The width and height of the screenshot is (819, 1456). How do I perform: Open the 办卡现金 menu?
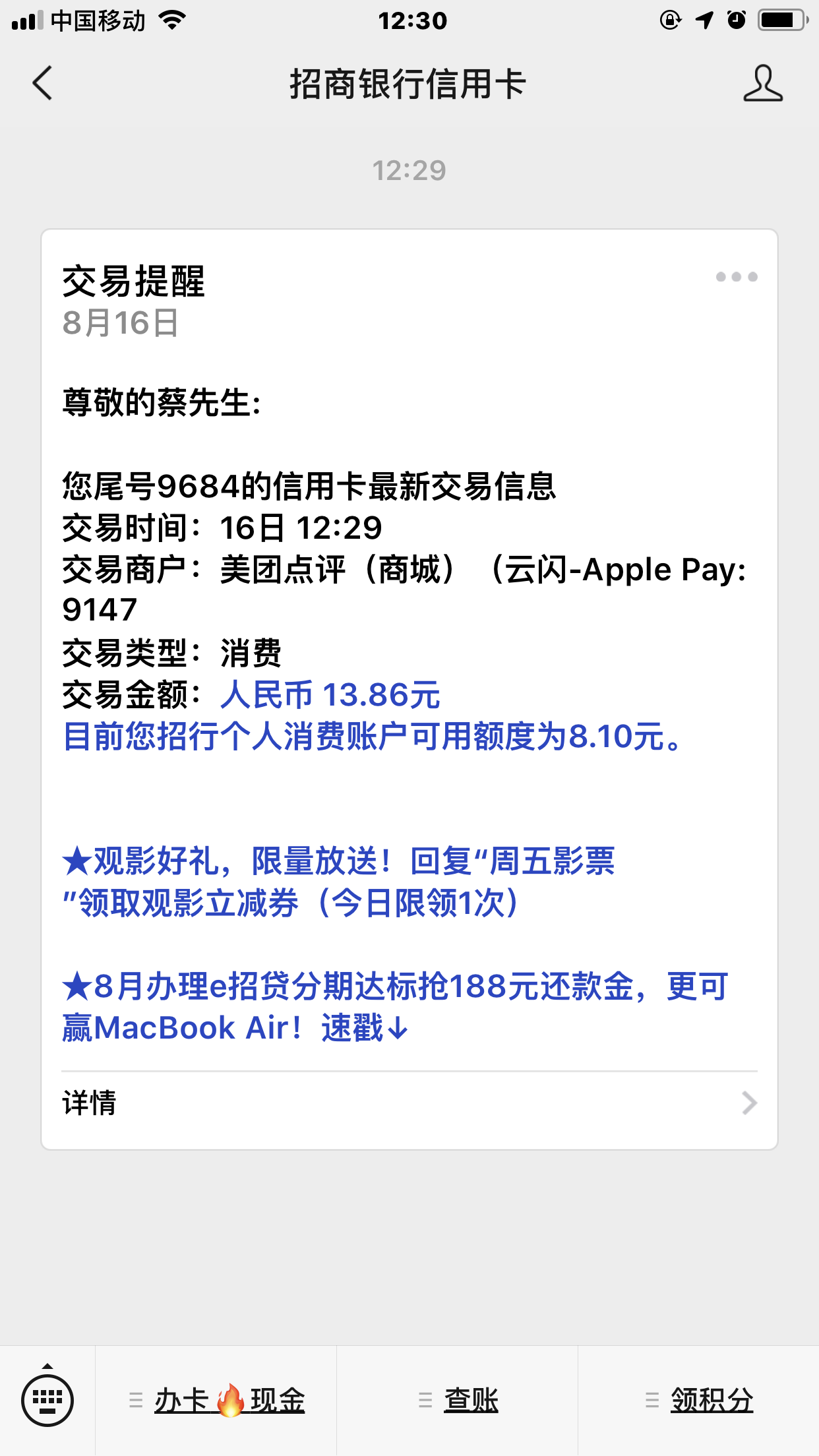click(x=218, y=1401)
